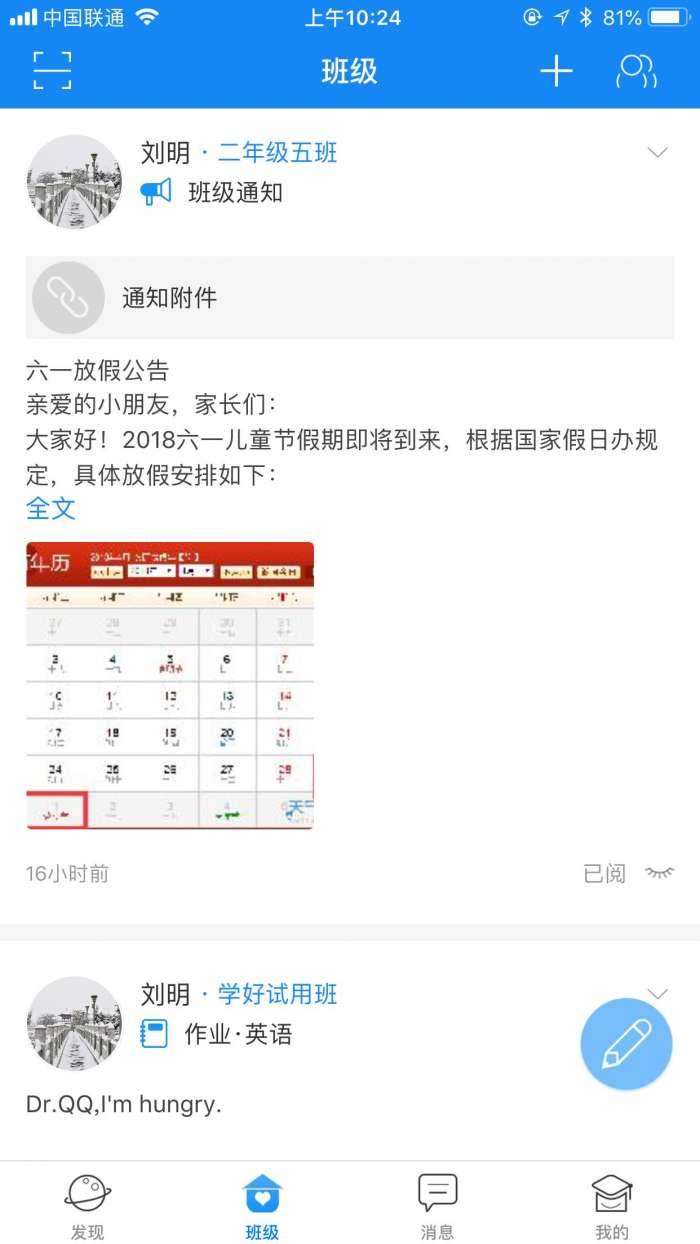Open 刘明's avatar on 班级通知 post
The image size is (700, 1244).
pos(74,182)
